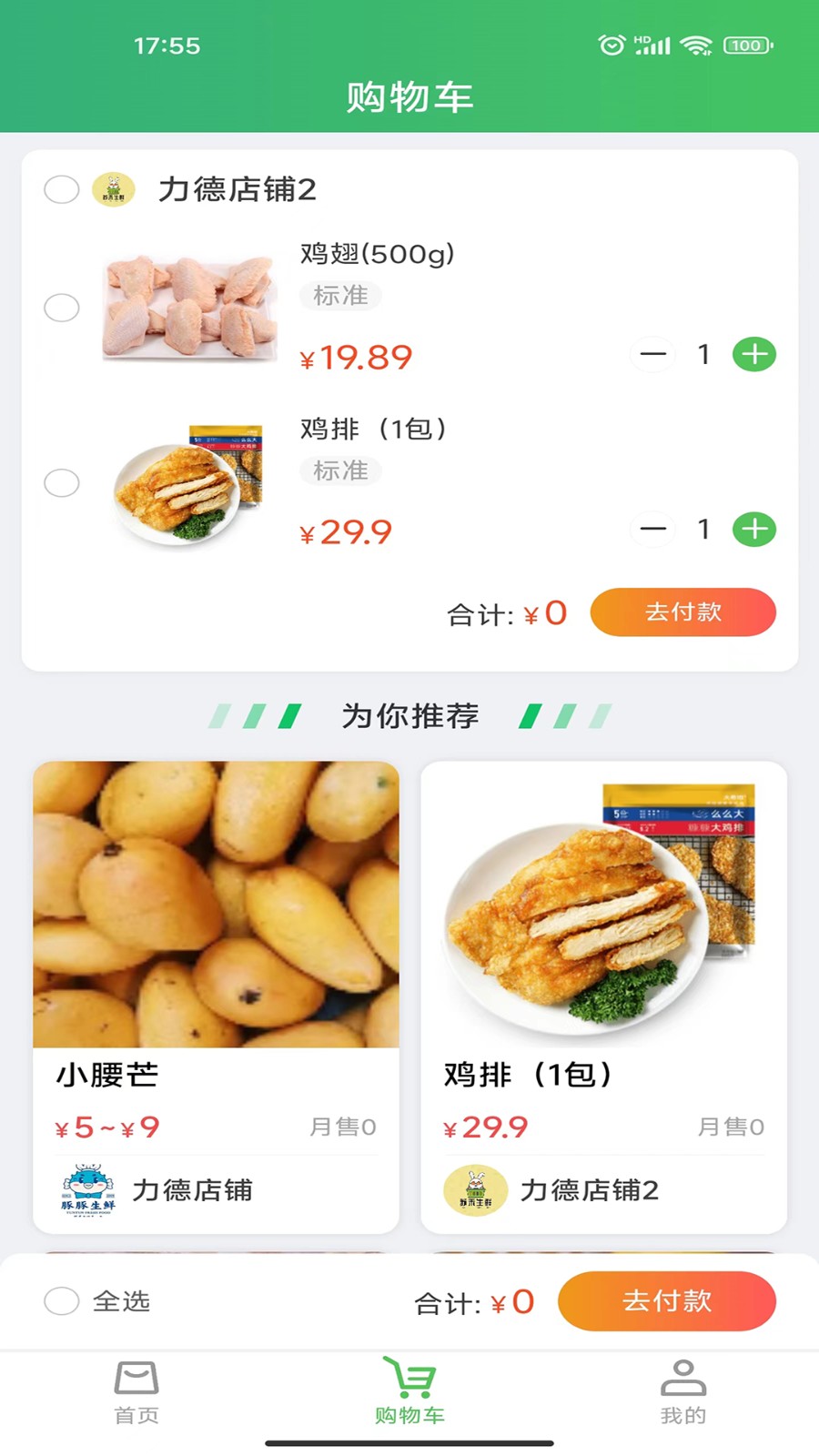The image size is (819, 1456).
Task: Decrease 鸡排 quantity with the minus button
Action: coord(652,529)
